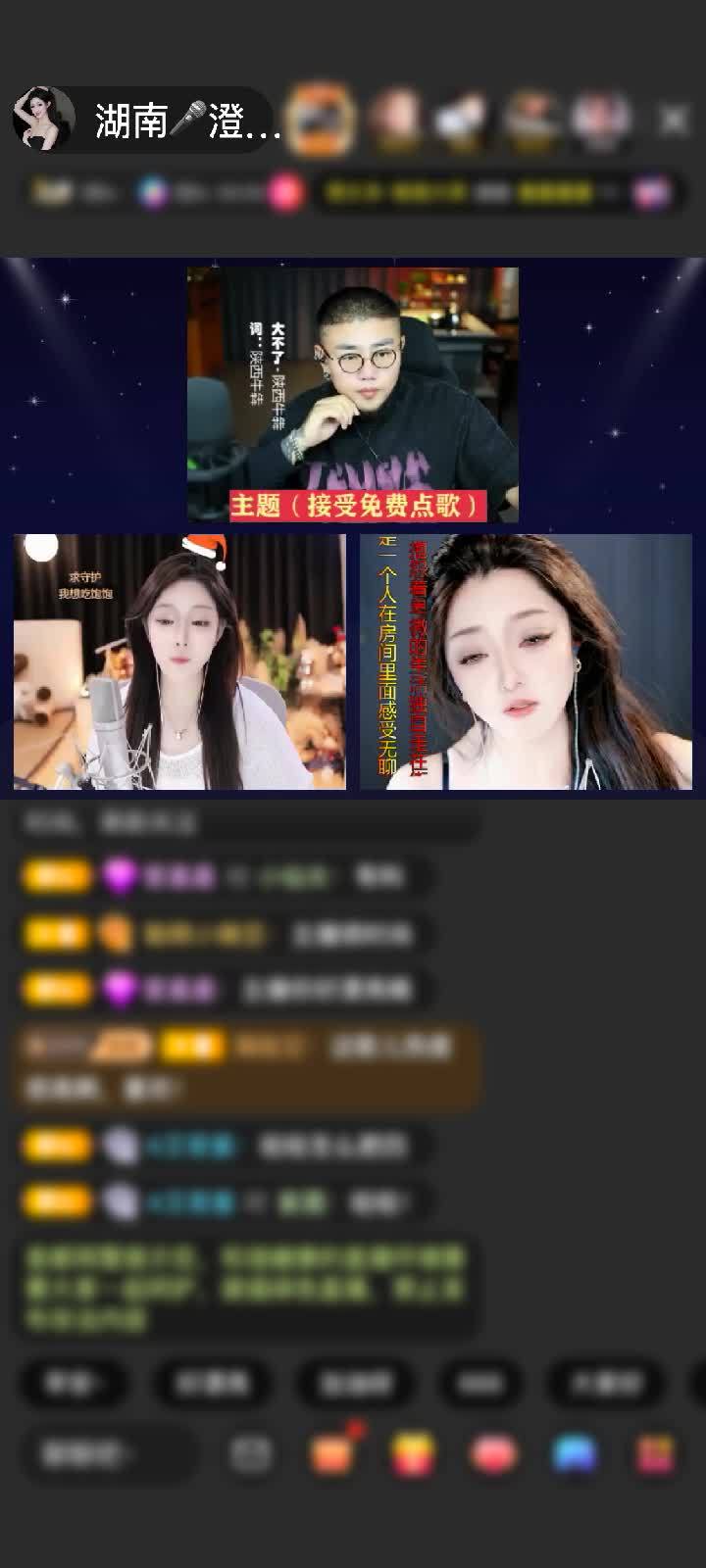Open the yellow gift icon in bottom bar
The width and height of the screenshot is (706, 1568).
(x=415, y=1454)
